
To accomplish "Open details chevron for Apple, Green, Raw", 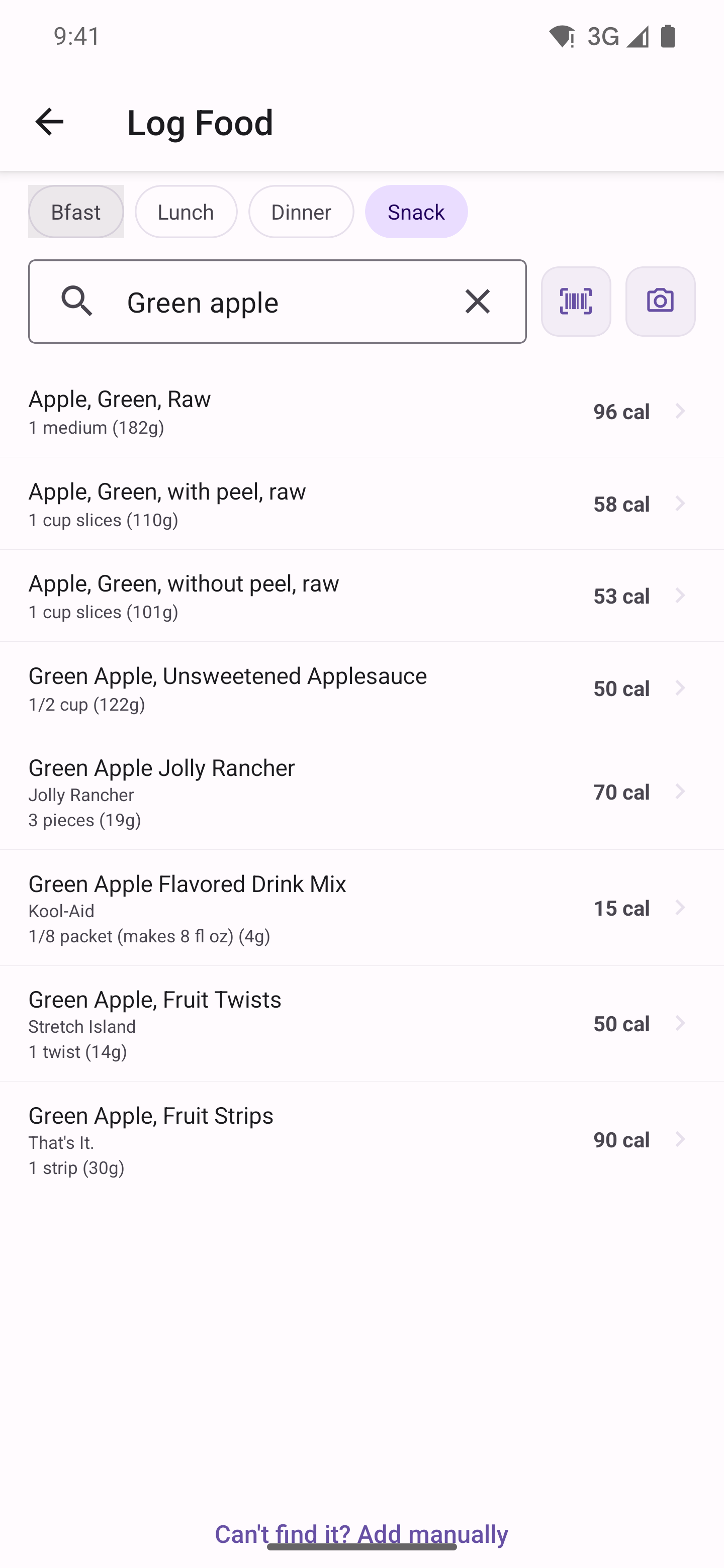I will coord(680,411).
